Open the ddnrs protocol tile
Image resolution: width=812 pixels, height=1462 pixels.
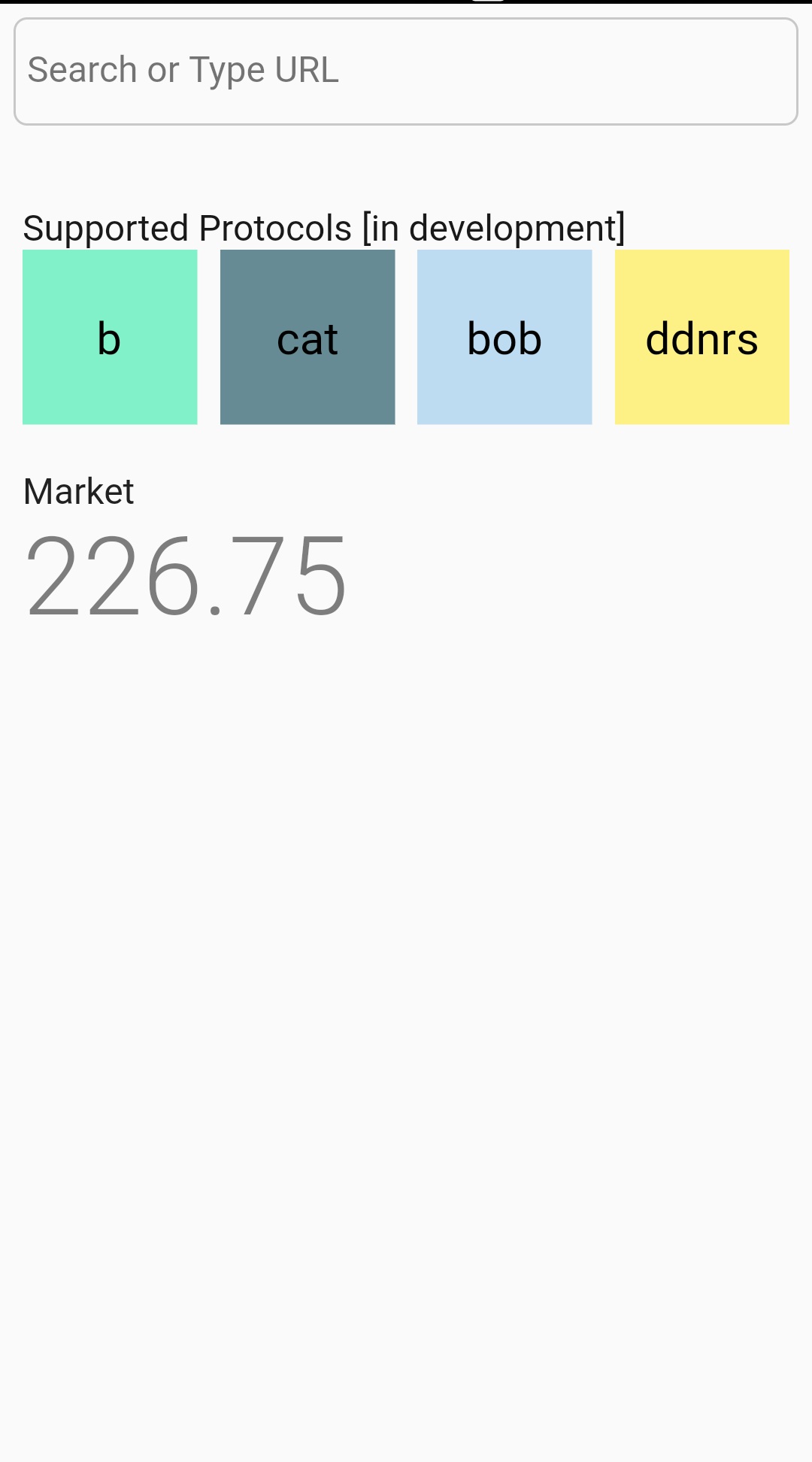coord(701,337)
